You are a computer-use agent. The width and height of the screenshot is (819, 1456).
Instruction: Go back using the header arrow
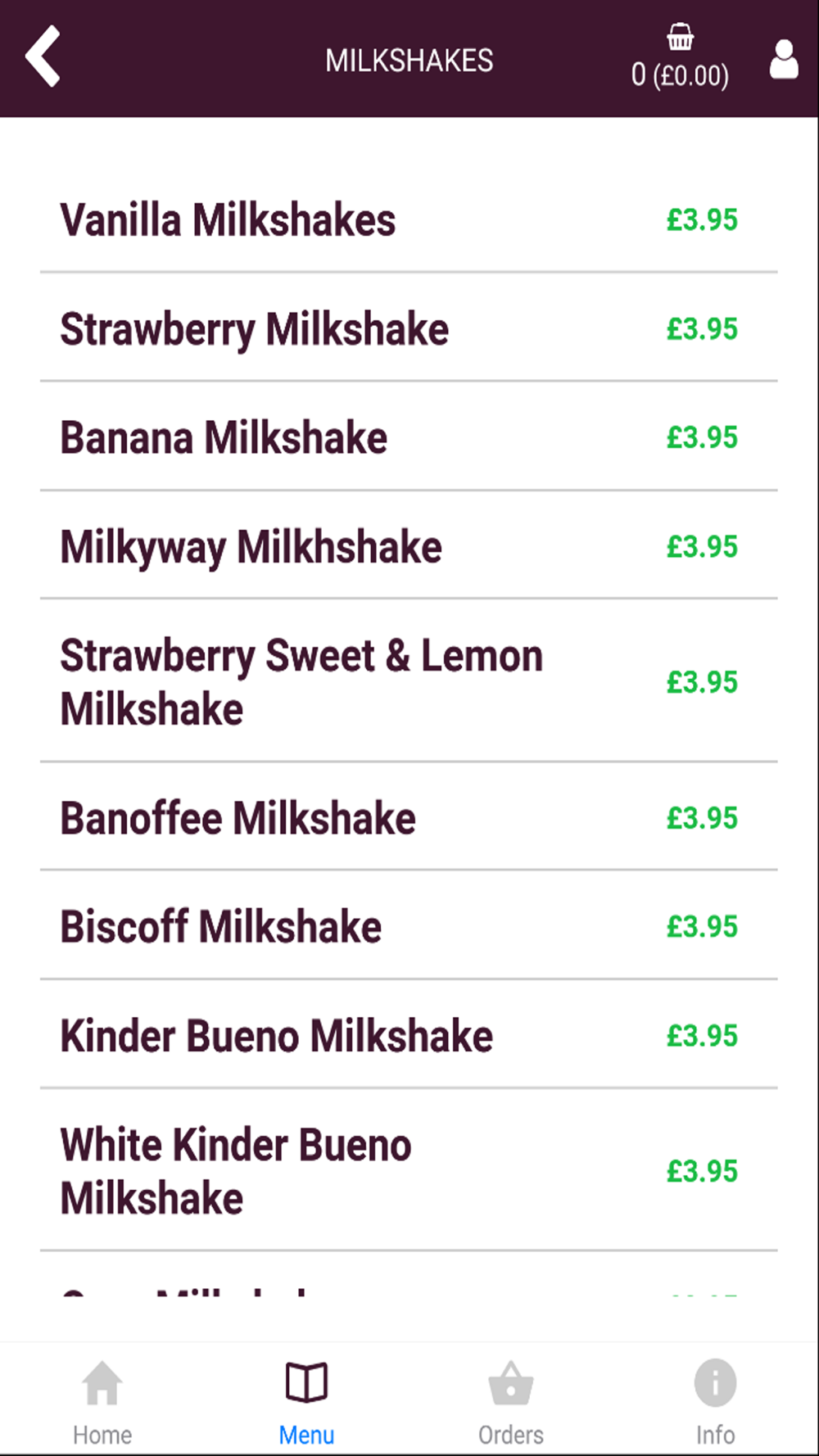pos(43,57)
